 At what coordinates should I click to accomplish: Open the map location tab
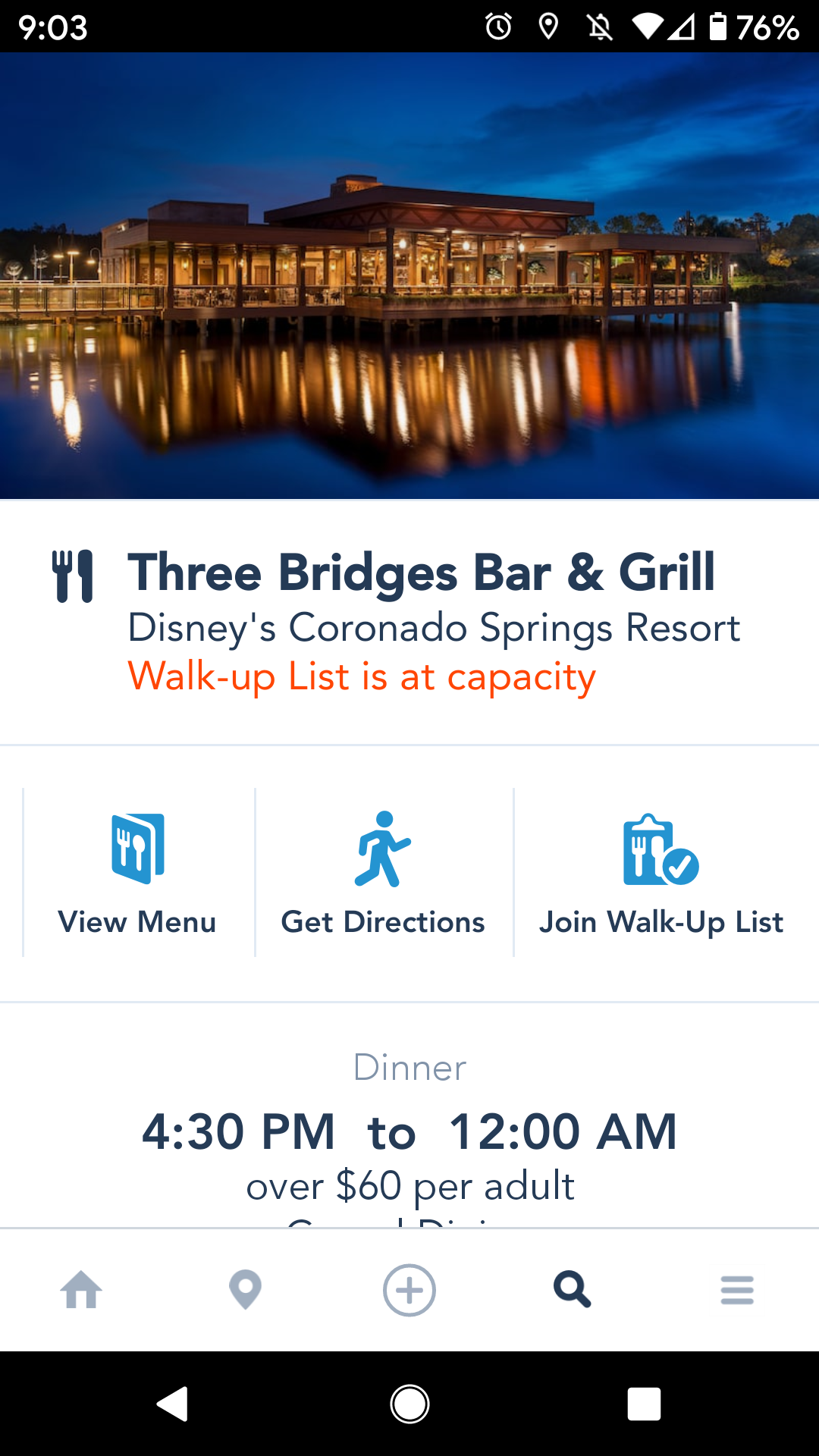(x=245, y=1290)
